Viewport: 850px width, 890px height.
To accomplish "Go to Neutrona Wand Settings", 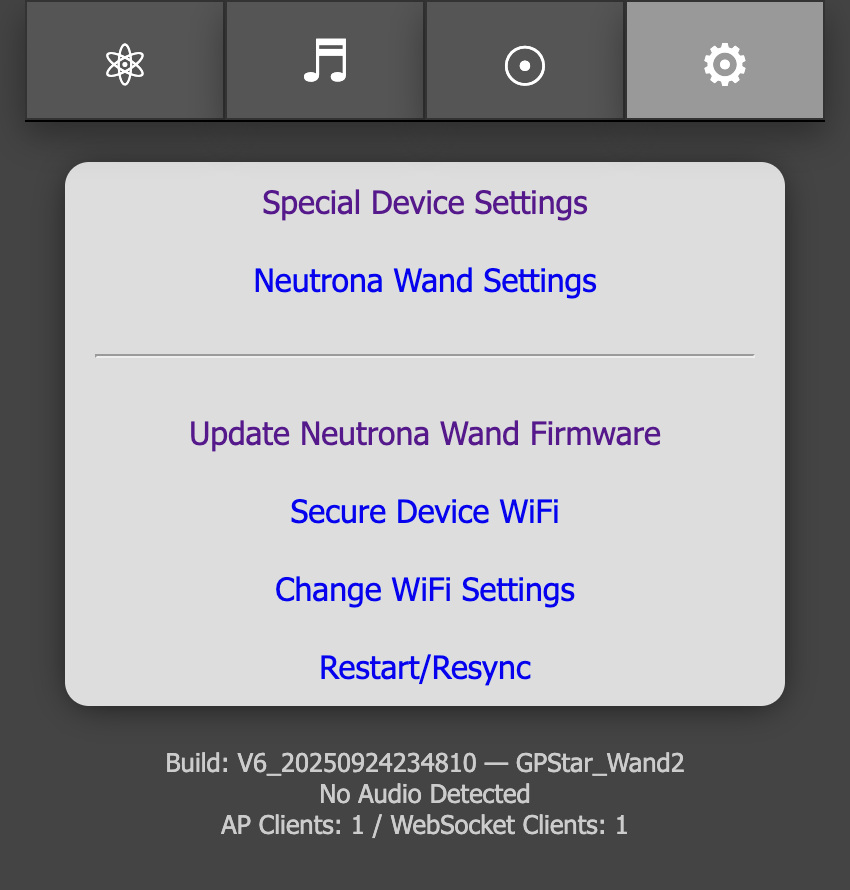I will (x=425, y=281).
